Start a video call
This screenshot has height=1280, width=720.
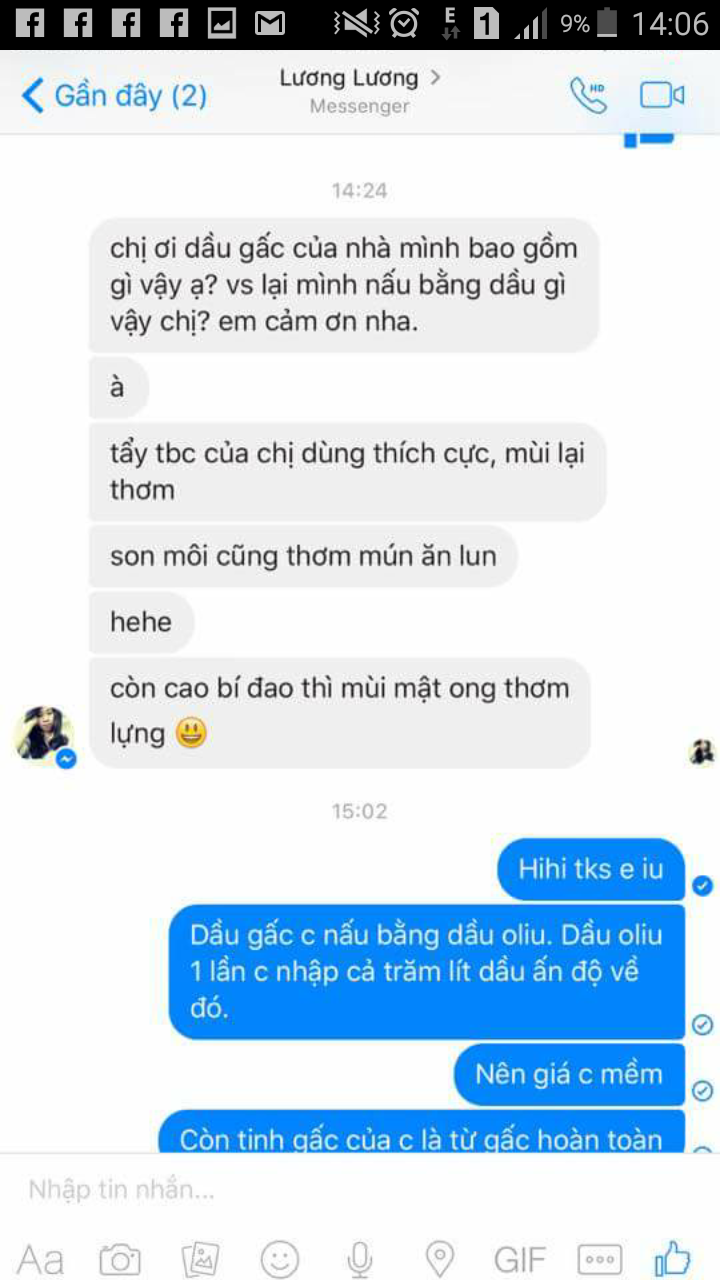pos(662,95)
